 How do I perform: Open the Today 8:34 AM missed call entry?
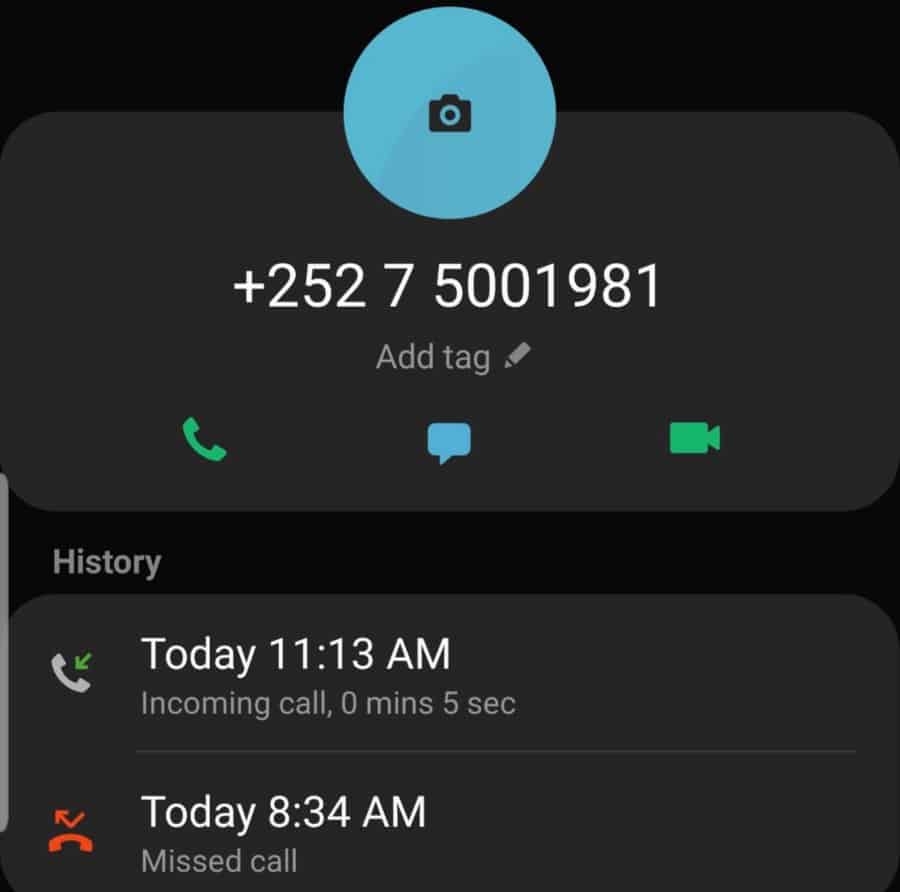(450, 829)
